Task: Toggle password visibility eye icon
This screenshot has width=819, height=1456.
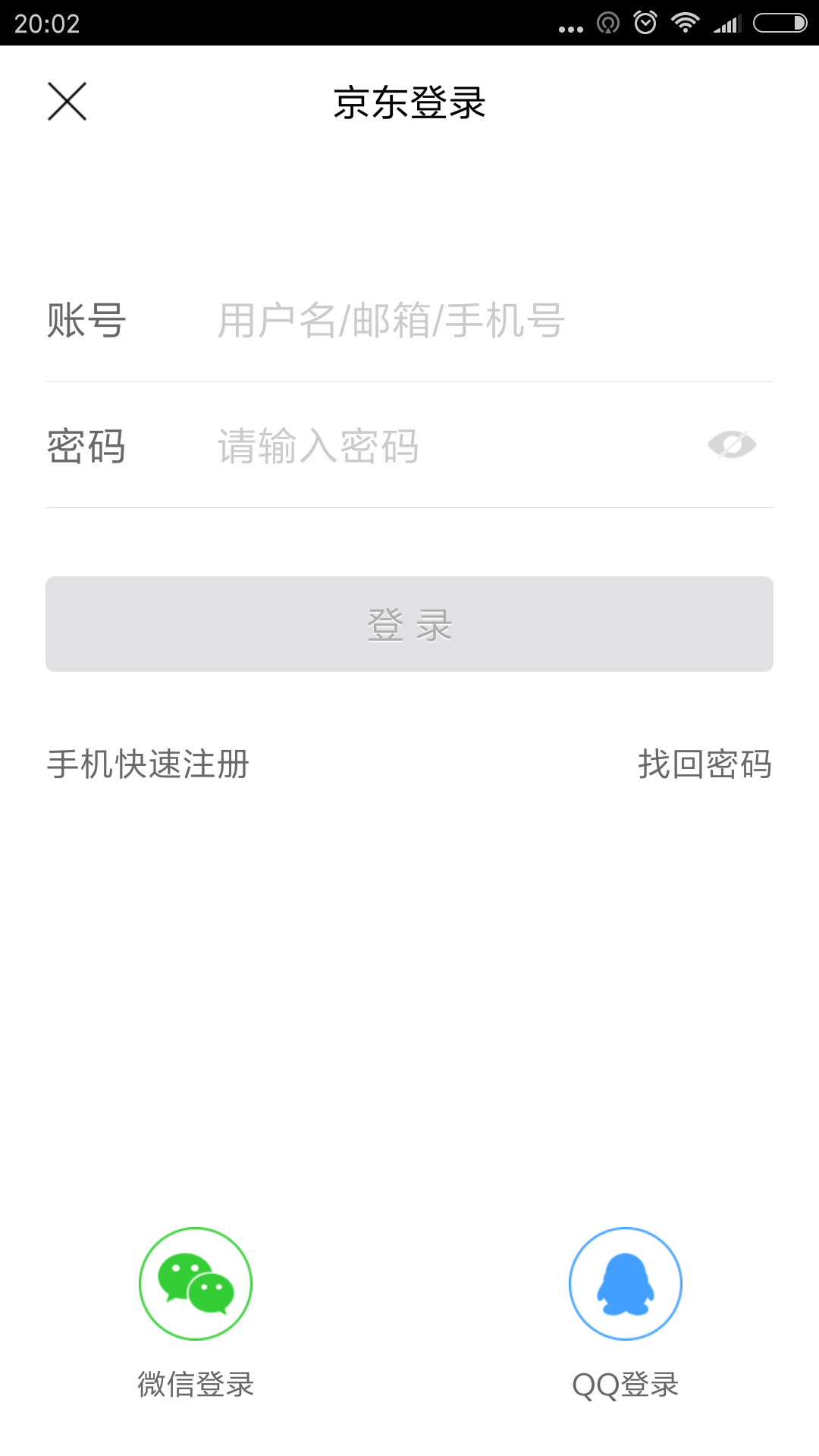Action: (731, 445)
